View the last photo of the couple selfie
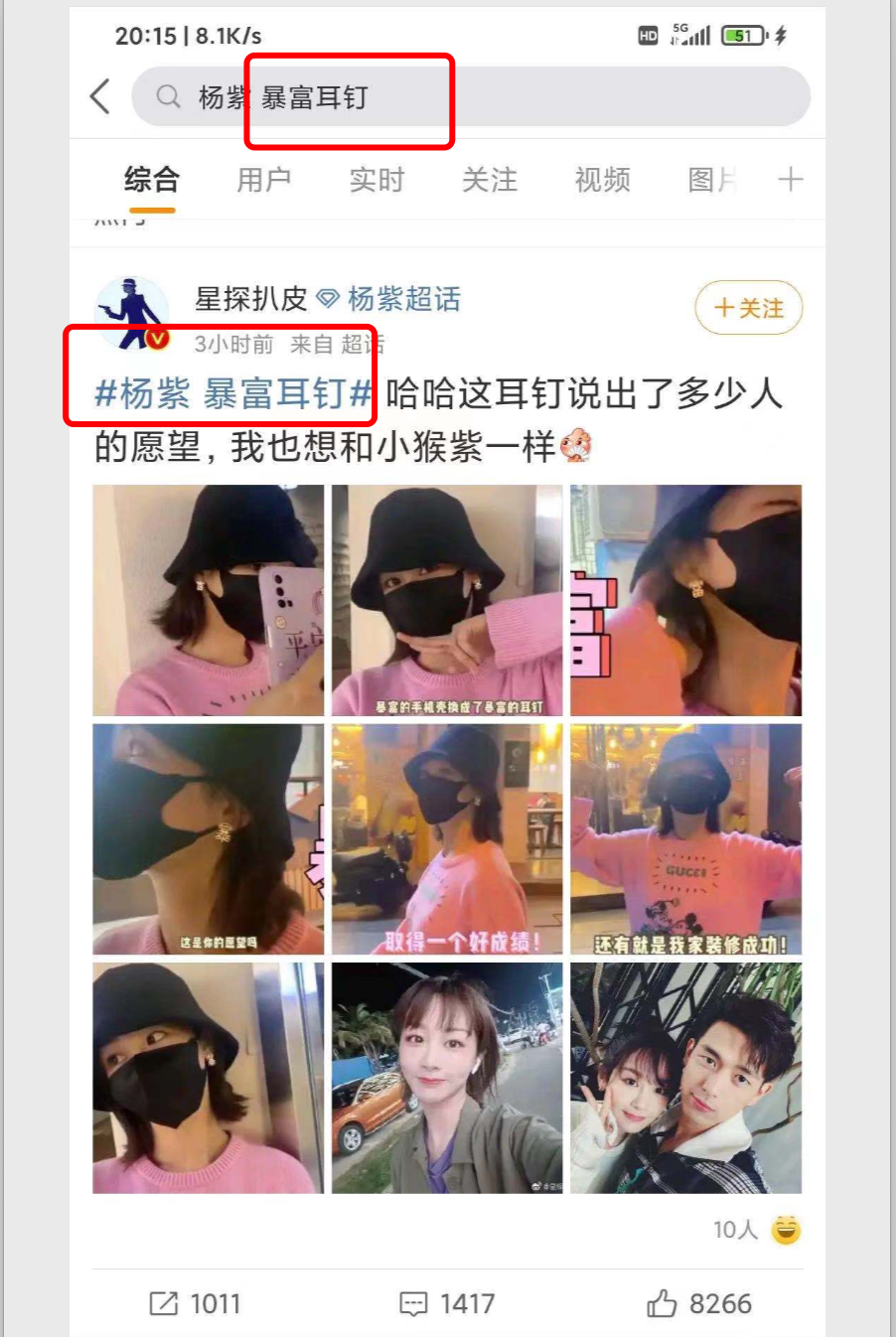The height and width of the screenshot is (1337, 896). [685, 1078]
